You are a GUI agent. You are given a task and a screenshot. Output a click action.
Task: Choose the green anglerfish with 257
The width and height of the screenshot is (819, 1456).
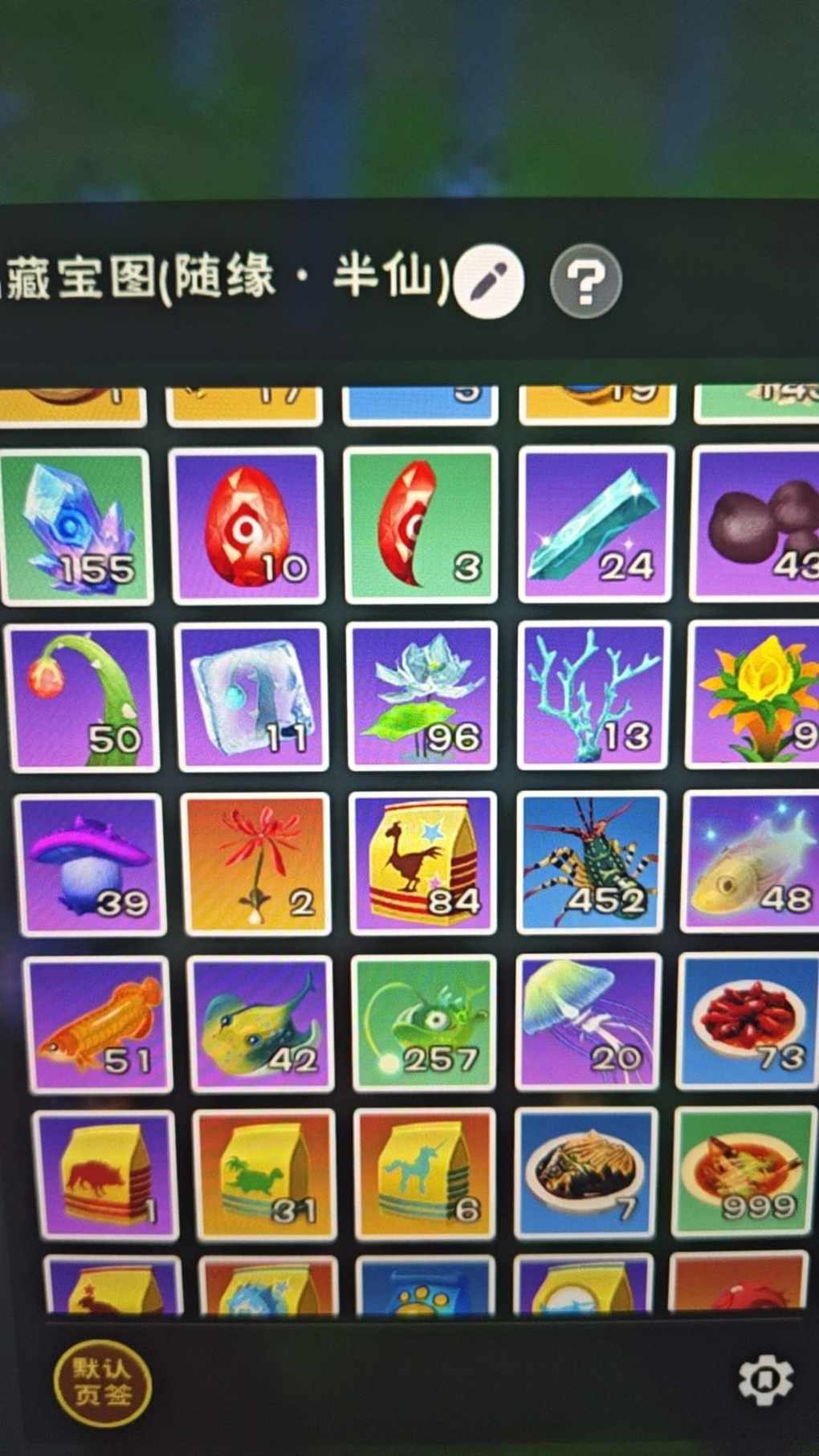425,1022
